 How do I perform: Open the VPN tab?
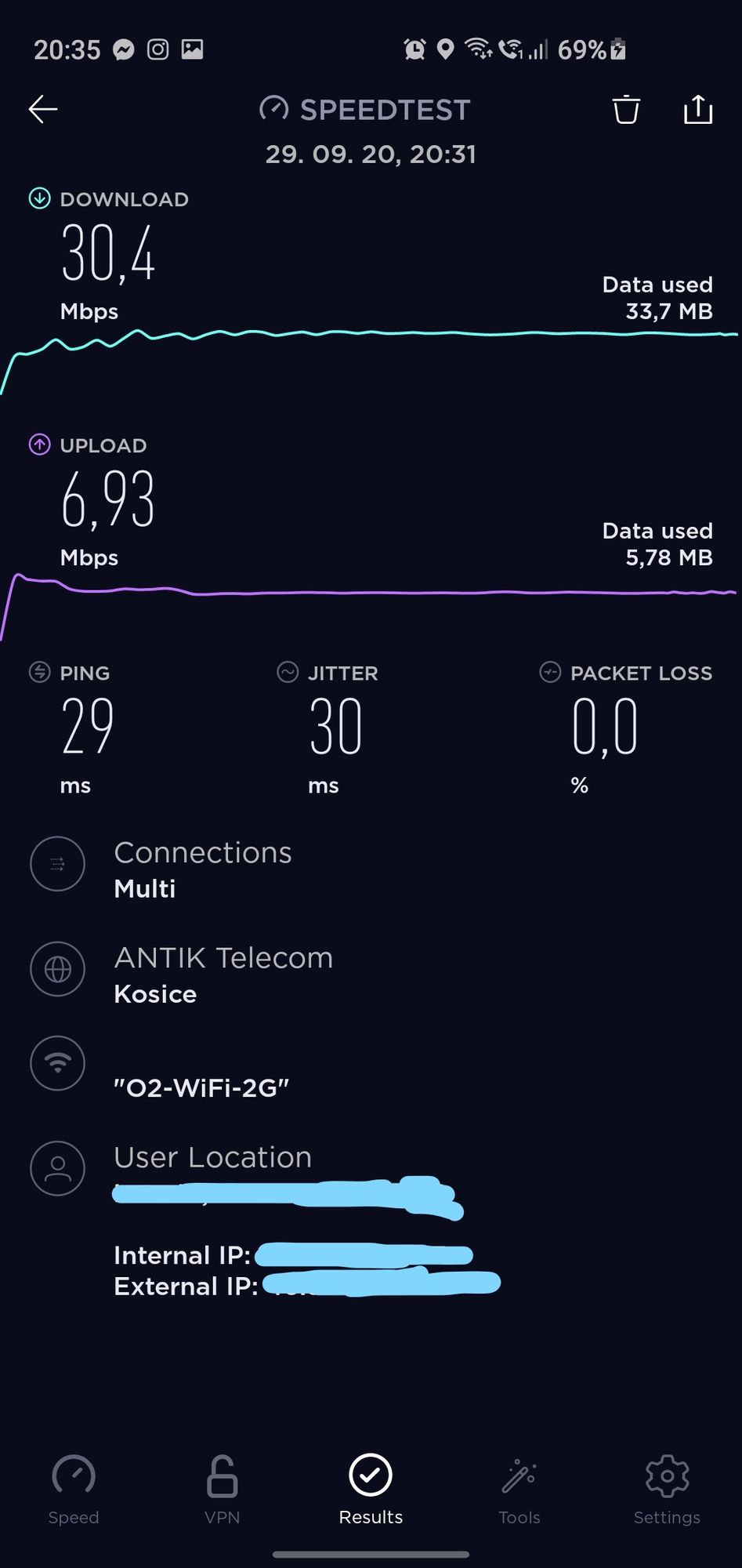[x=222, y=1490]
